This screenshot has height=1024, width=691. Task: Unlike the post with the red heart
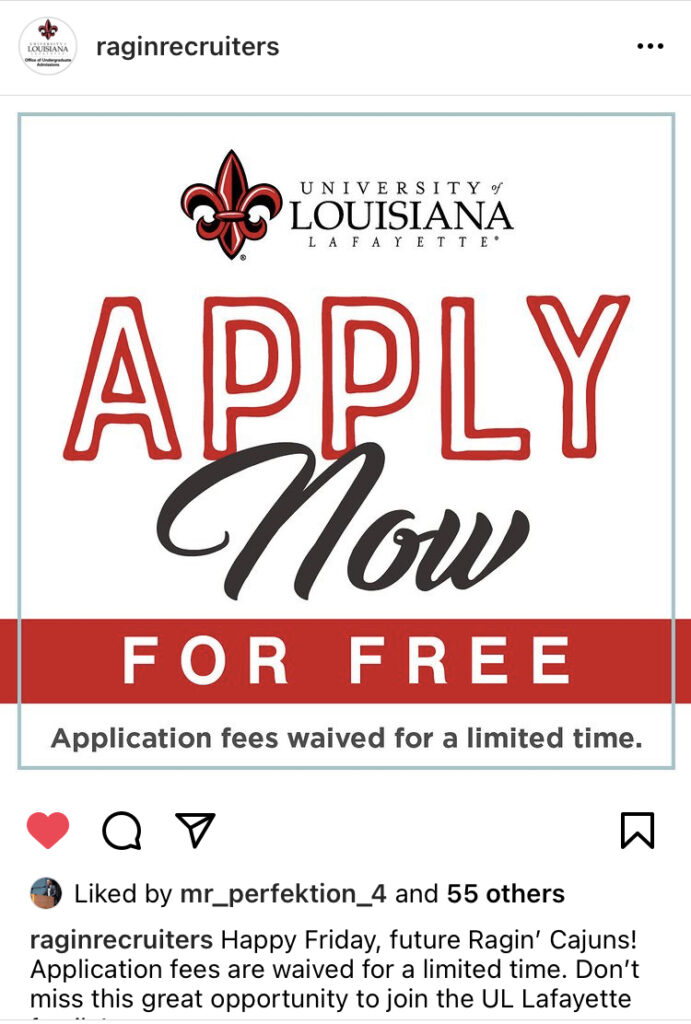[48, 830]
